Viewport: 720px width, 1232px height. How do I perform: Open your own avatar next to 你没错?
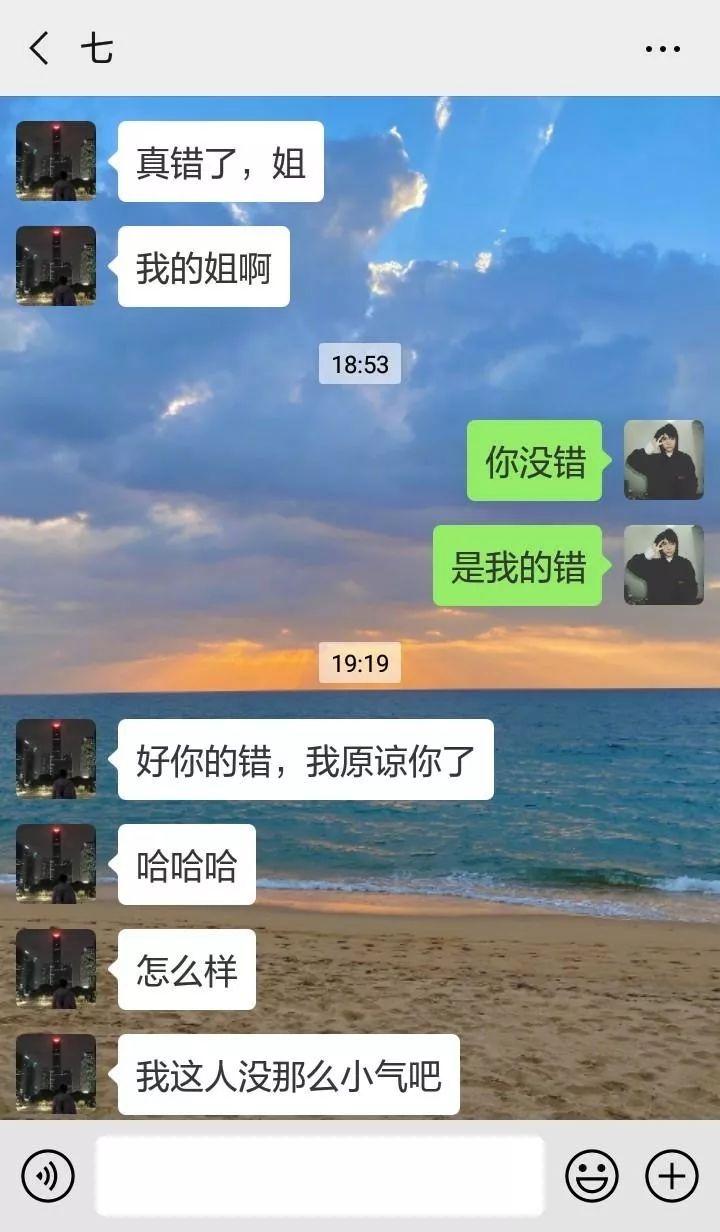662,461
